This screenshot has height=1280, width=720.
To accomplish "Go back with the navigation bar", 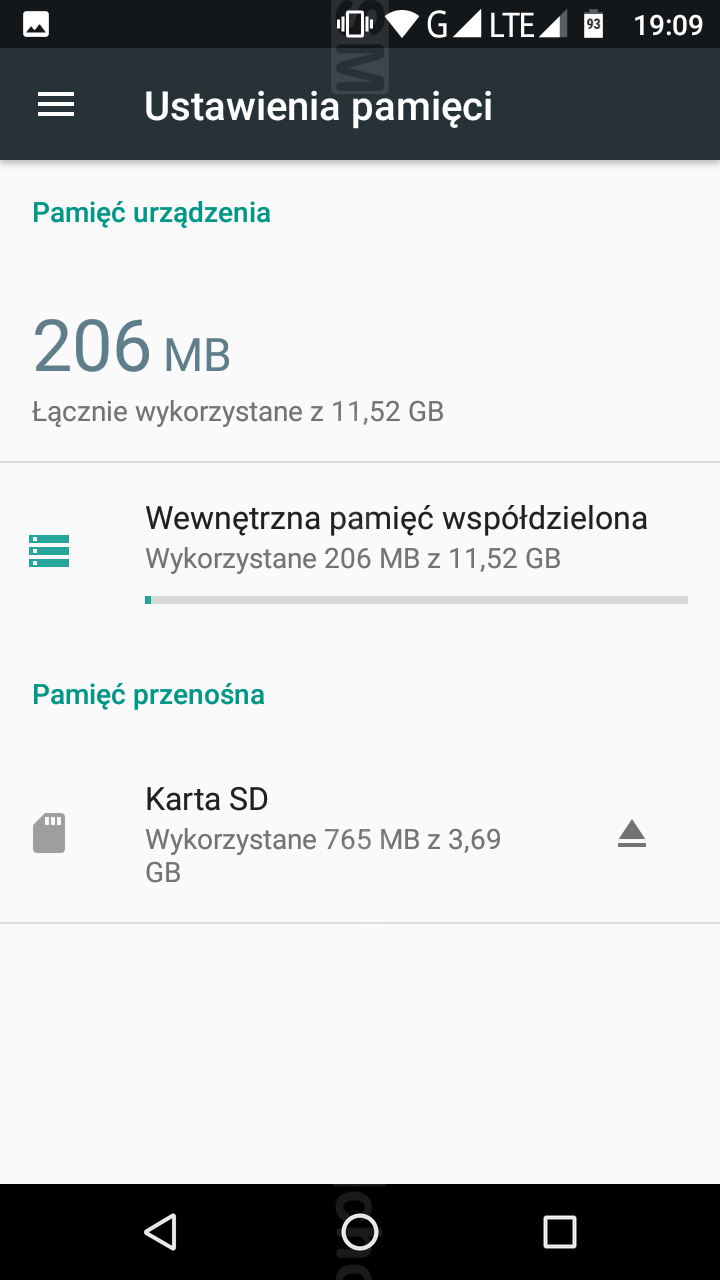I will tap(160, 1232).
